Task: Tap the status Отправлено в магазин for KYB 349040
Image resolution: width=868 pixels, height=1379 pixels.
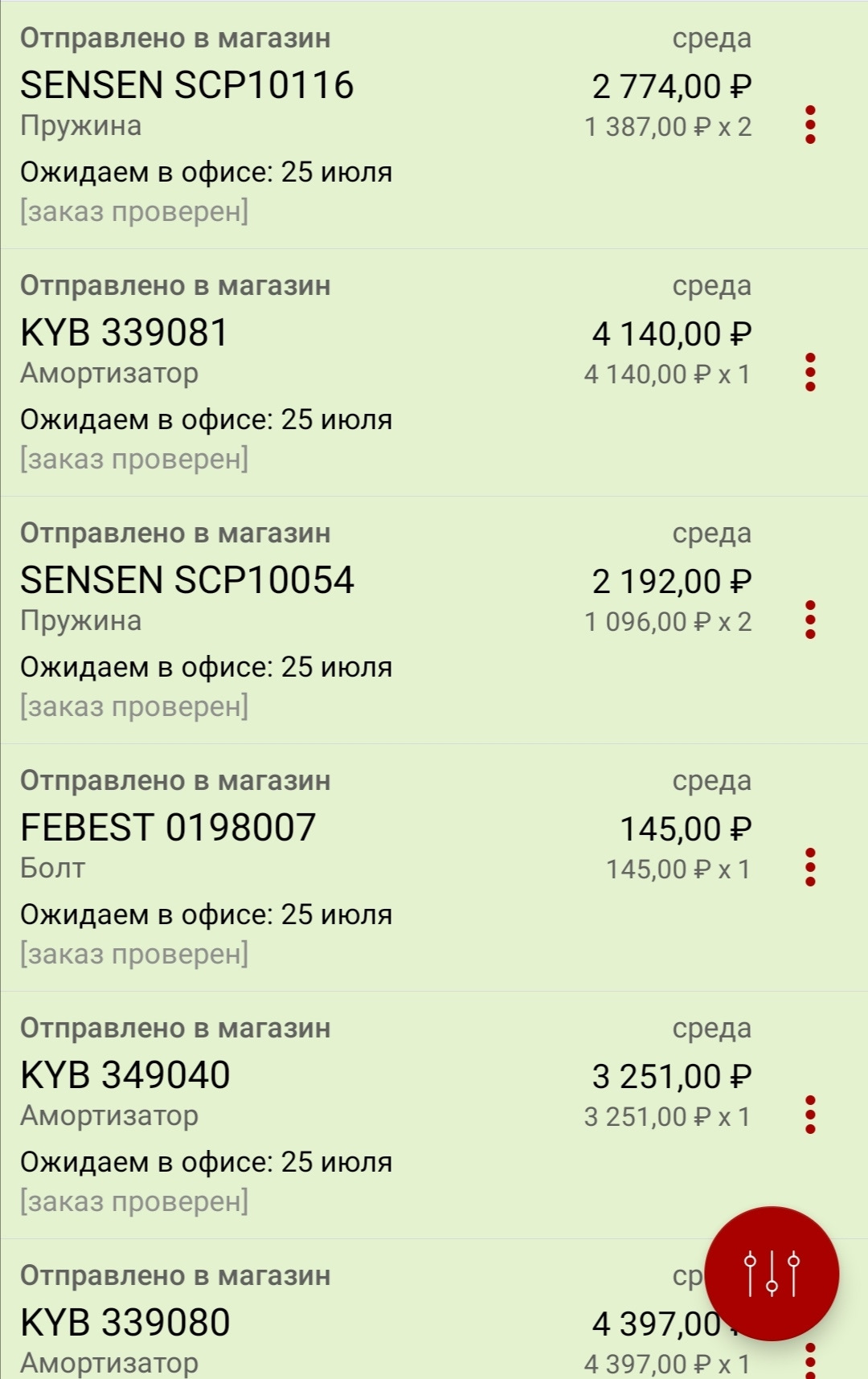Action: [176, 1028]
